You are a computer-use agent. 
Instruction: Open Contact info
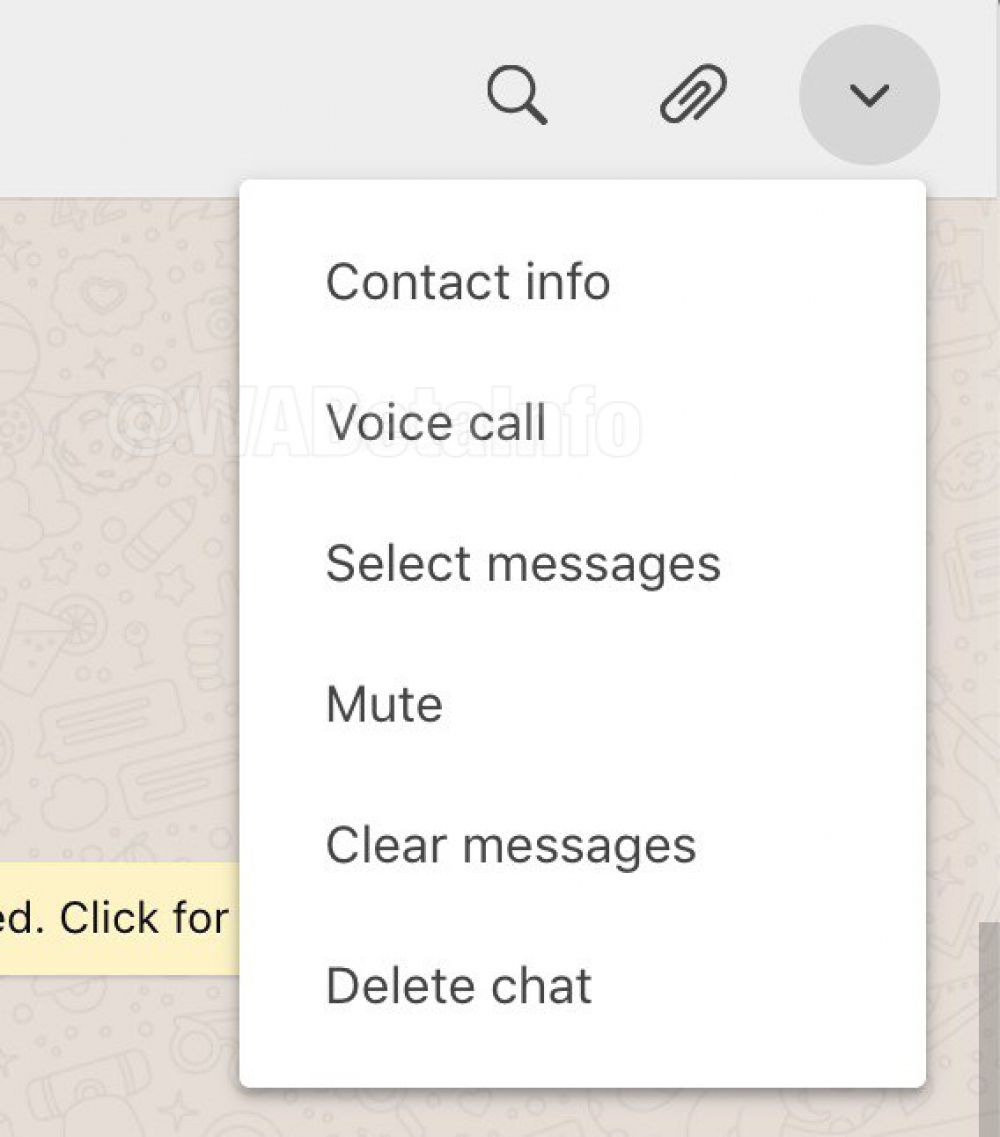point(468,282)
